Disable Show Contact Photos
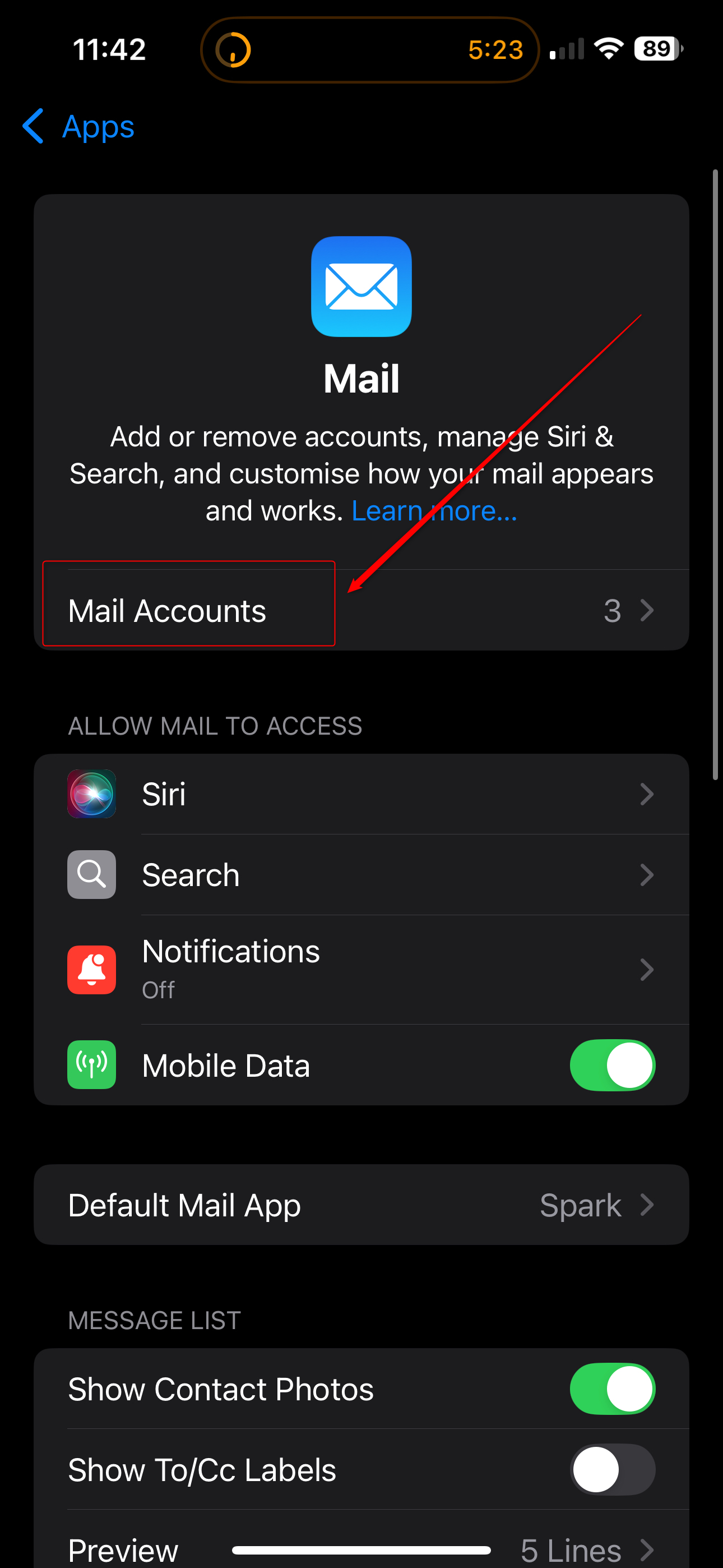This screenshot has height=1568, width=723. click(611, 1389)
